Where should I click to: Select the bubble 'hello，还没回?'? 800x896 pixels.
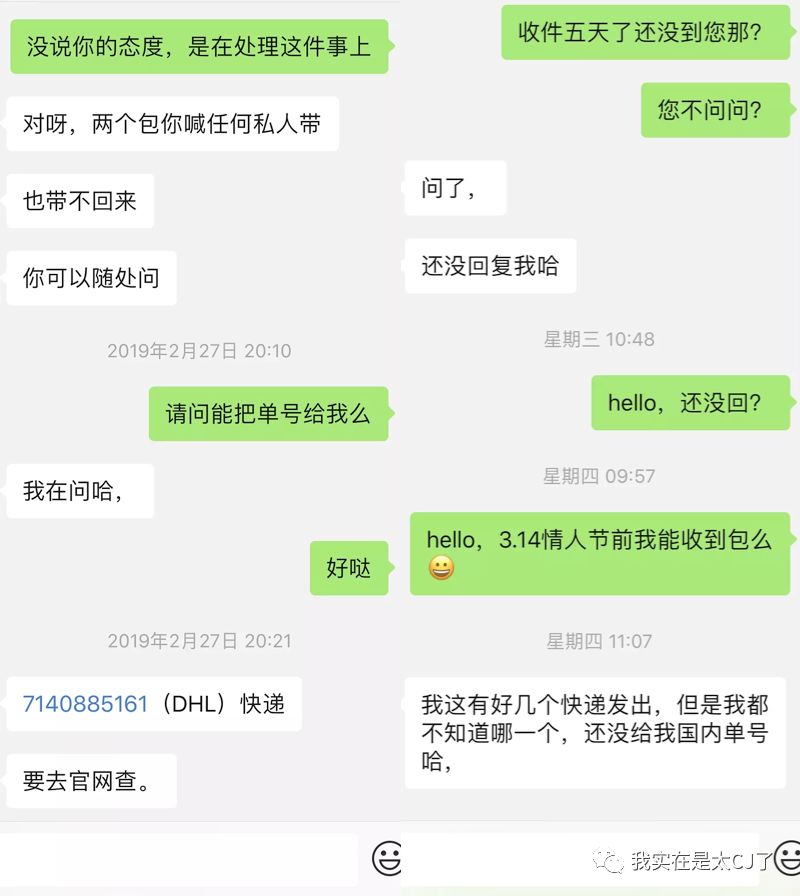(x=690, y=403)
